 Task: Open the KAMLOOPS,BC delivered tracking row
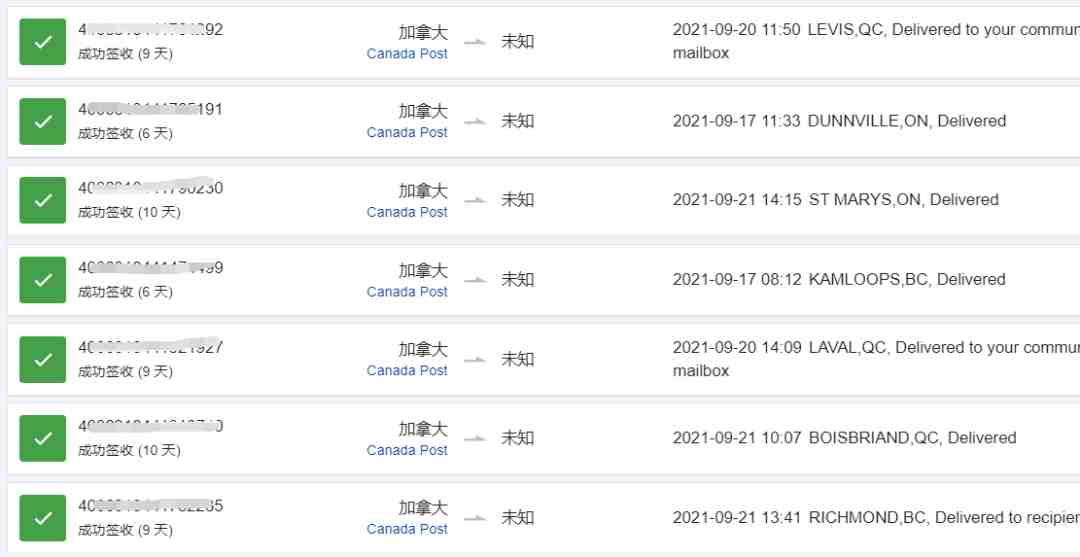pos(838,279)
